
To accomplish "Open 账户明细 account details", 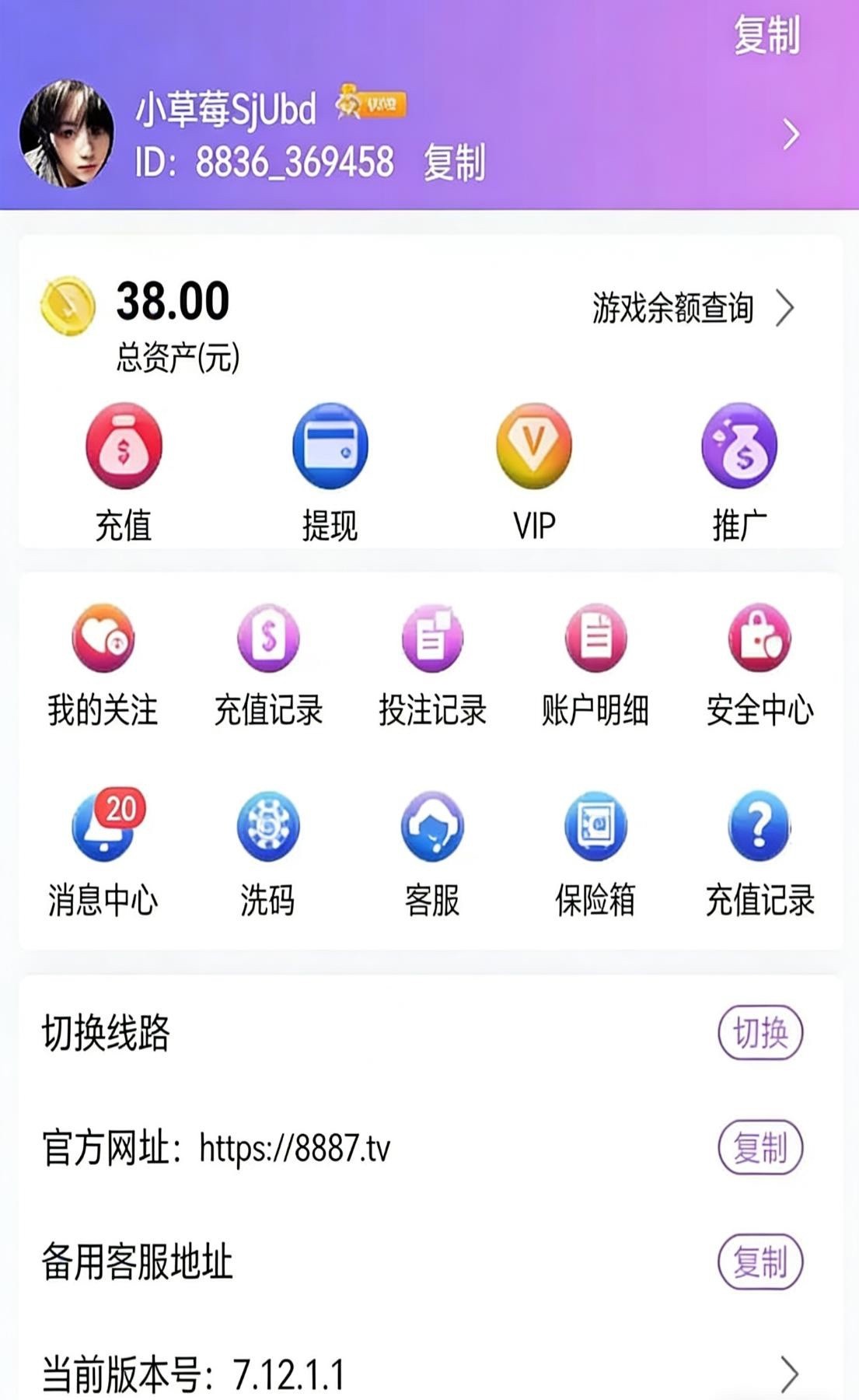I will tap(595, 639).
